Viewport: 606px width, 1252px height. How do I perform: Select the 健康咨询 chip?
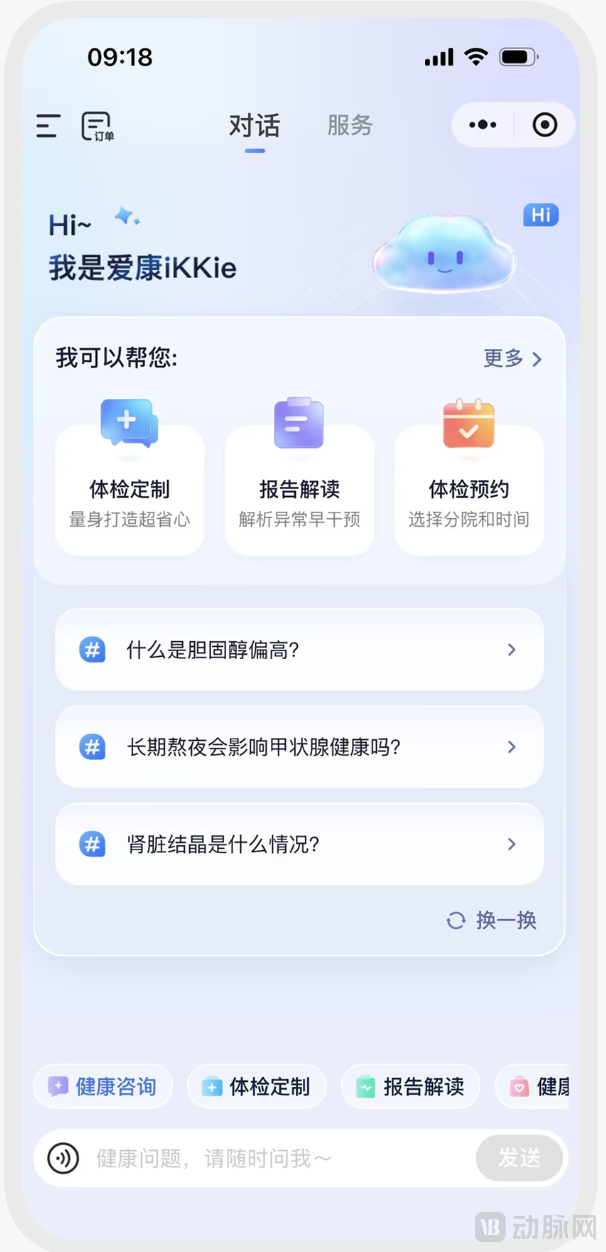click(103, 1086)
